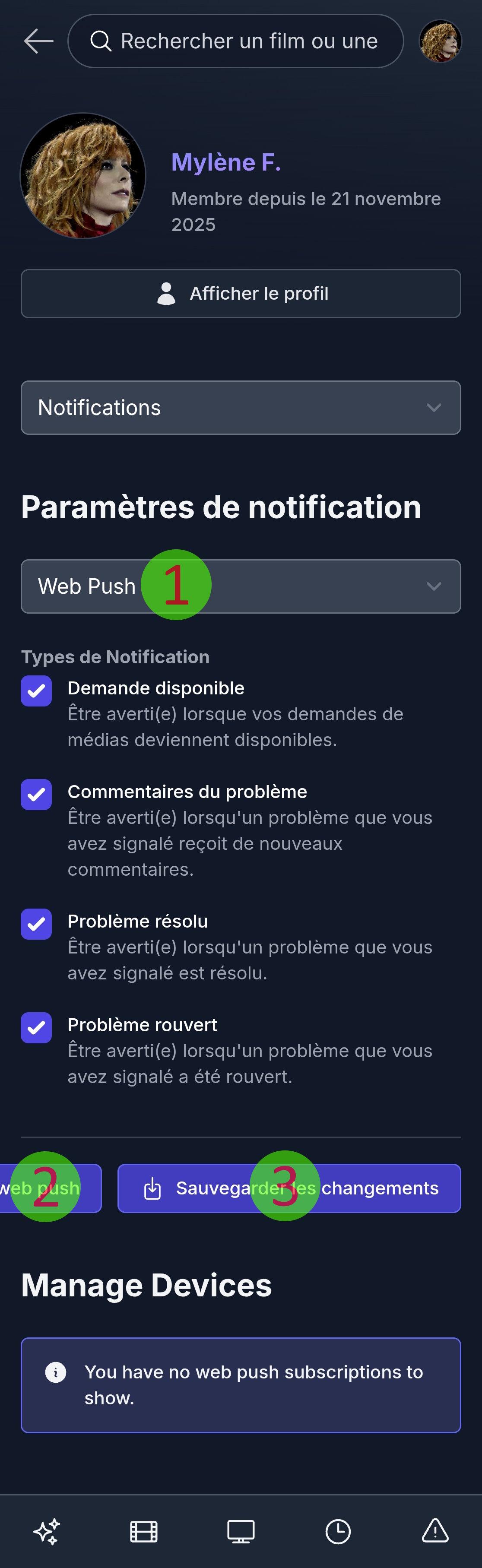The height and width of the screenshot is (1568, 482).
Task: Uncheck Demande disponible notification
Action: coord(37,691)
